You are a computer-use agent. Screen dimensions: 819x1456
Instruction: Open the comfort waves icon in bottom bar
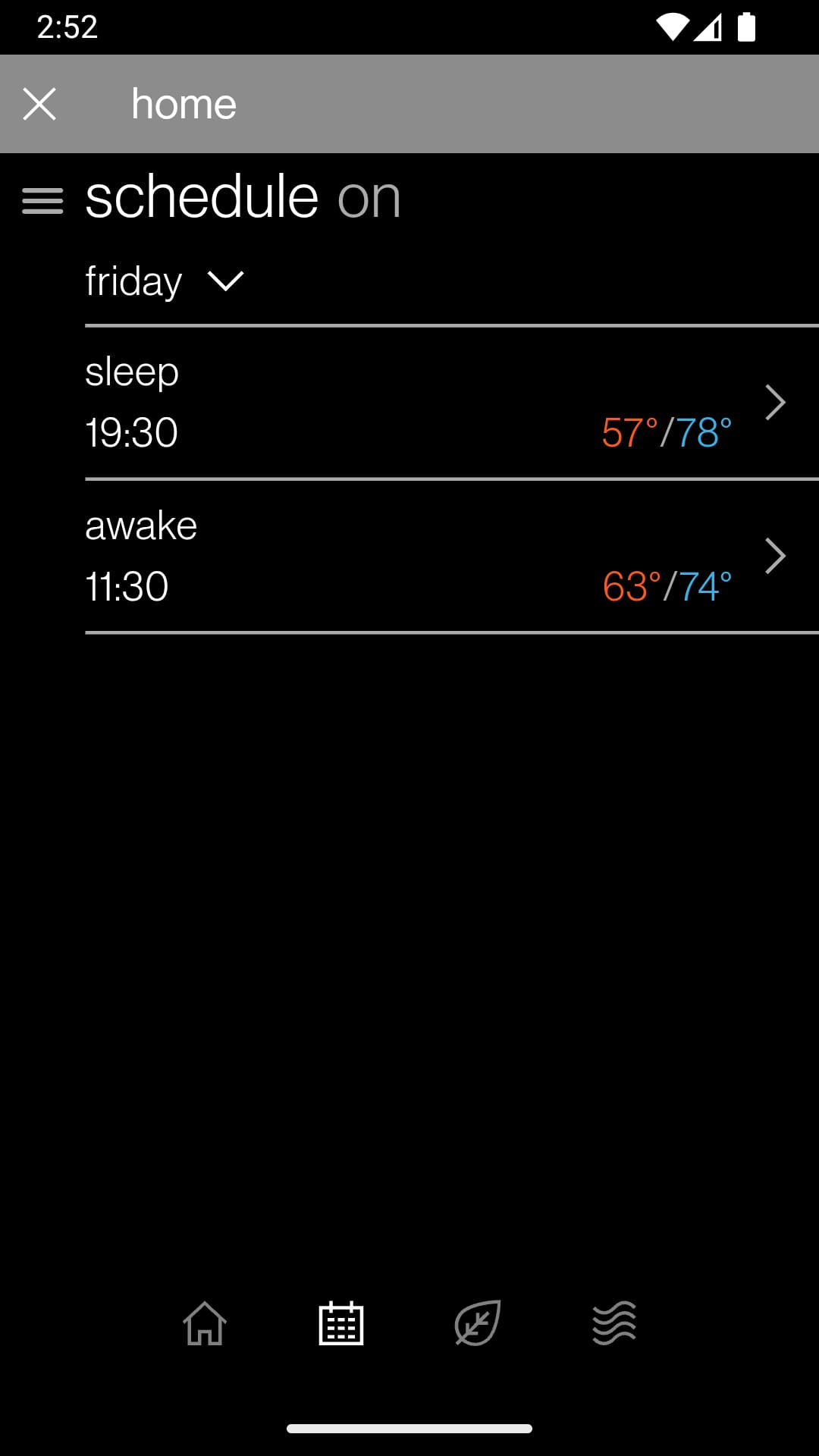[x=614, y=1324]
